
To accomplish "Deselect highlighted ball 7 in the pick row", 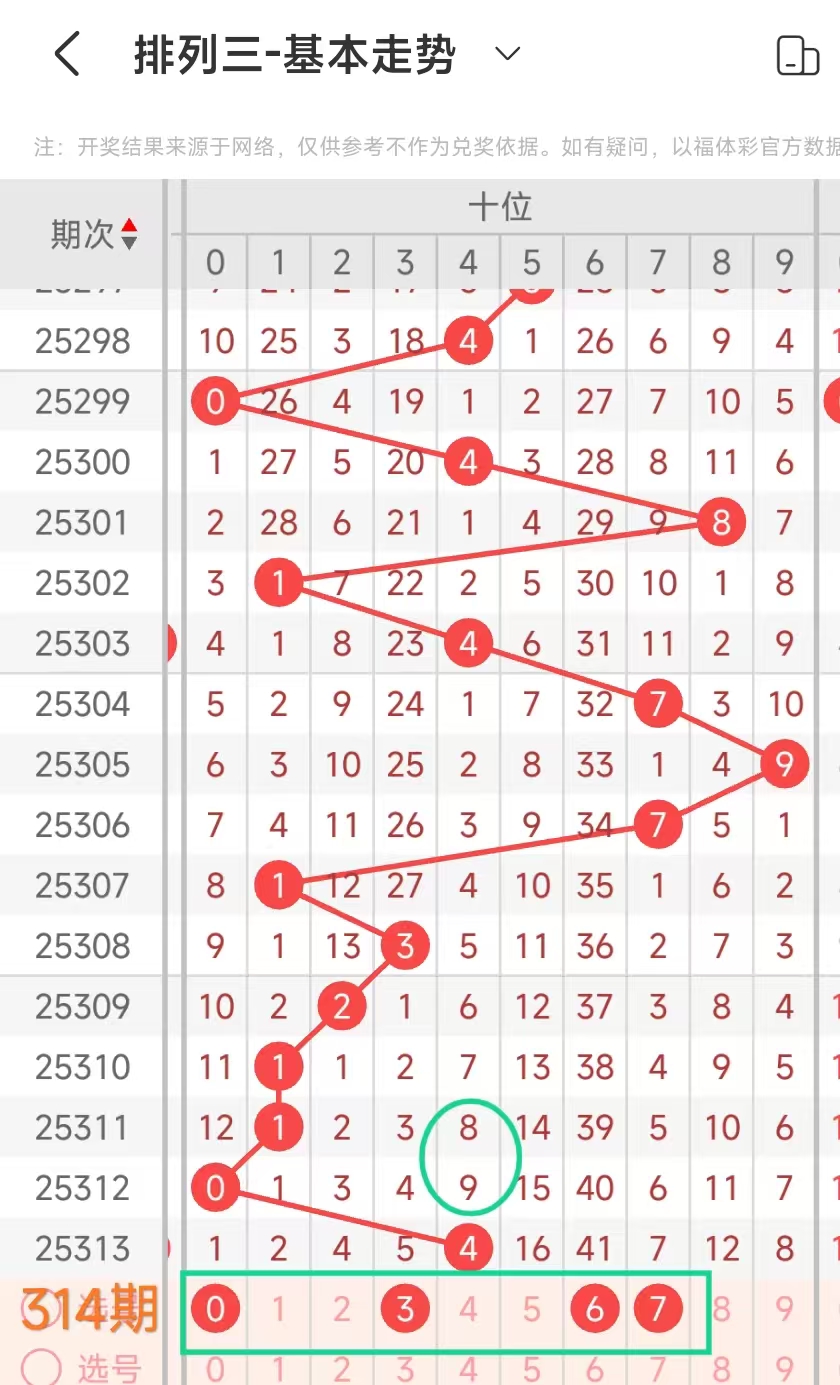I will pyautogui.click(x=658, y=1308).
